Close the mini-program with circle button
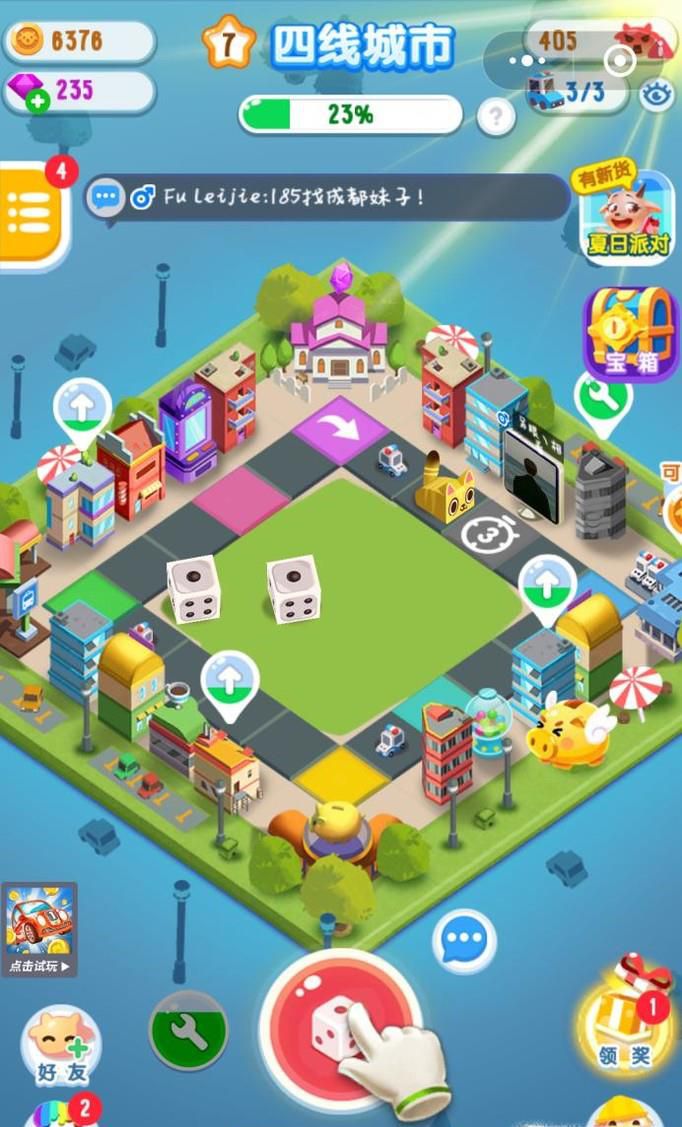The width and height of the screenshot is (682, 1127). pyautogui.click(x=619, y=60)
